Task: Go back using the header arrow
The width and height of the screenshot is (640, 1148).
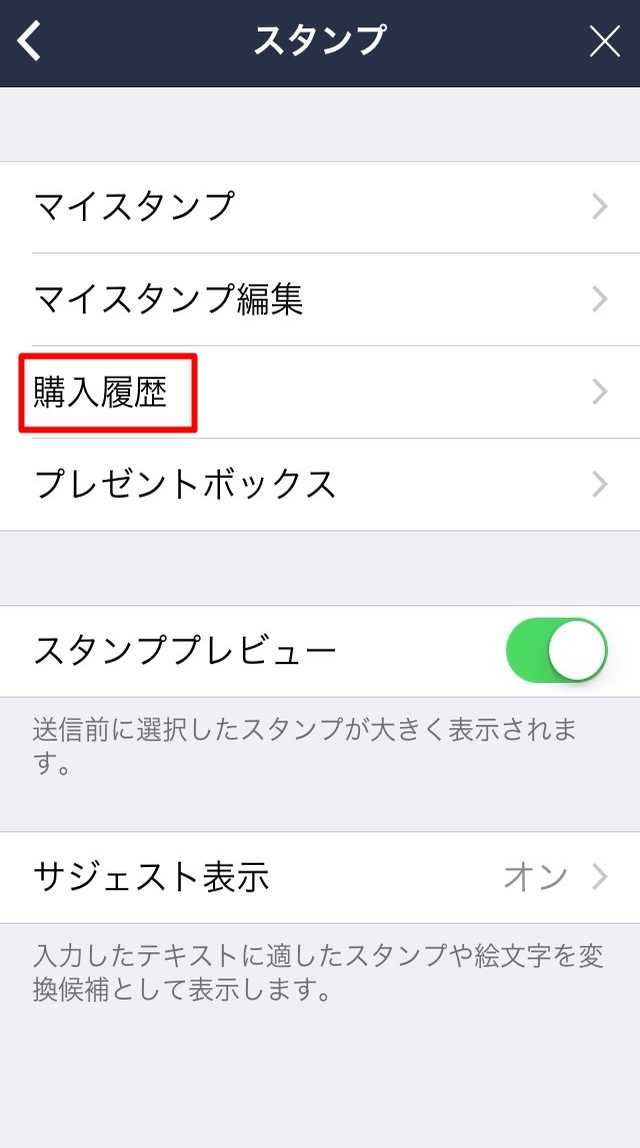Action: pyautogui.click(x=29, y=41)
